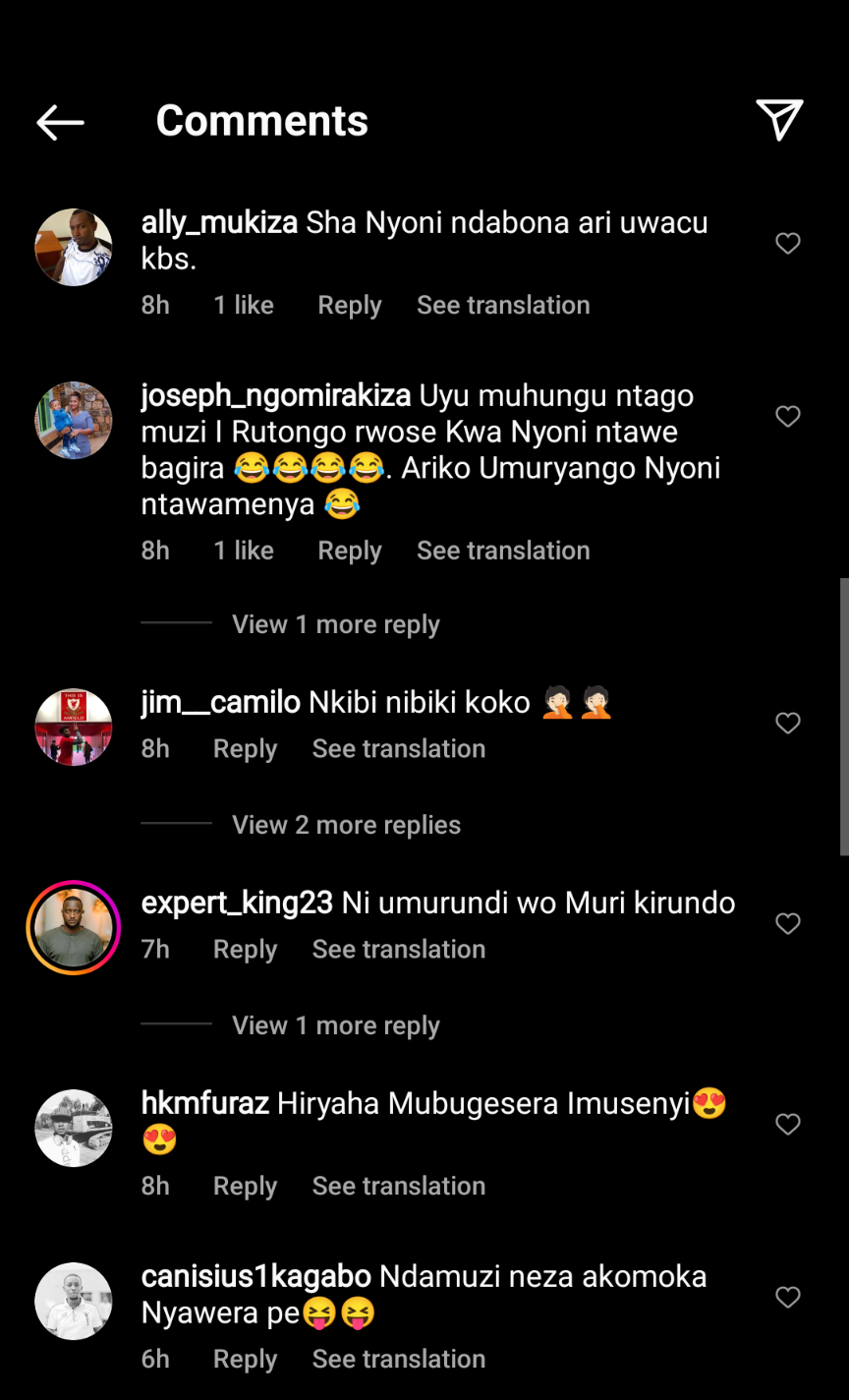Like hkmfuraz's comment

click(788, 1125)
